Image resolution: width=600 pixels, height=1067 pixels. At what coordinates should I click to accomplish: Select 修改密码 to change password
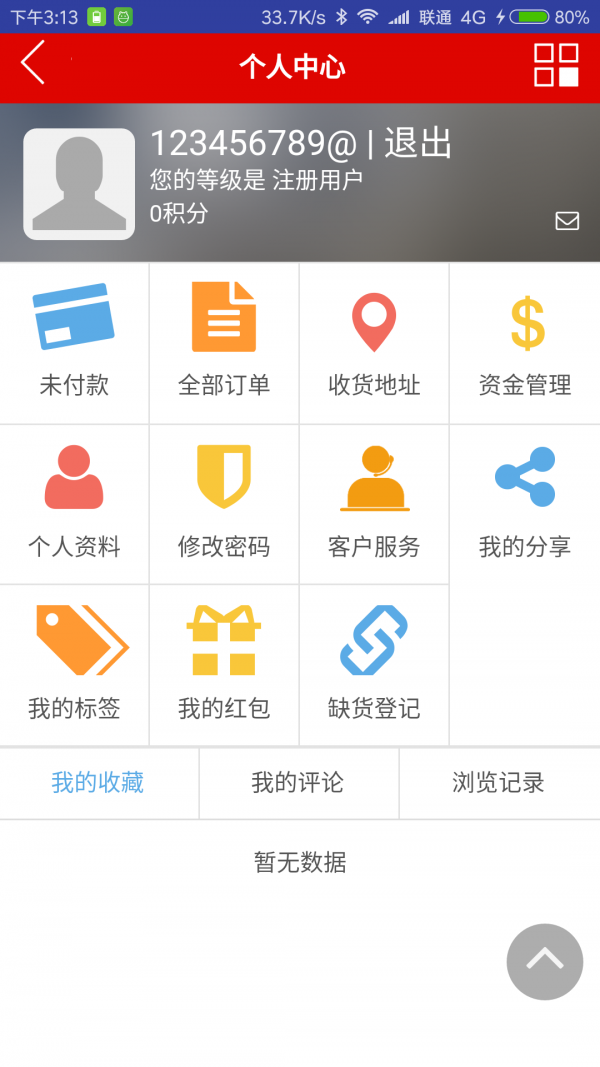coord(224,504)
